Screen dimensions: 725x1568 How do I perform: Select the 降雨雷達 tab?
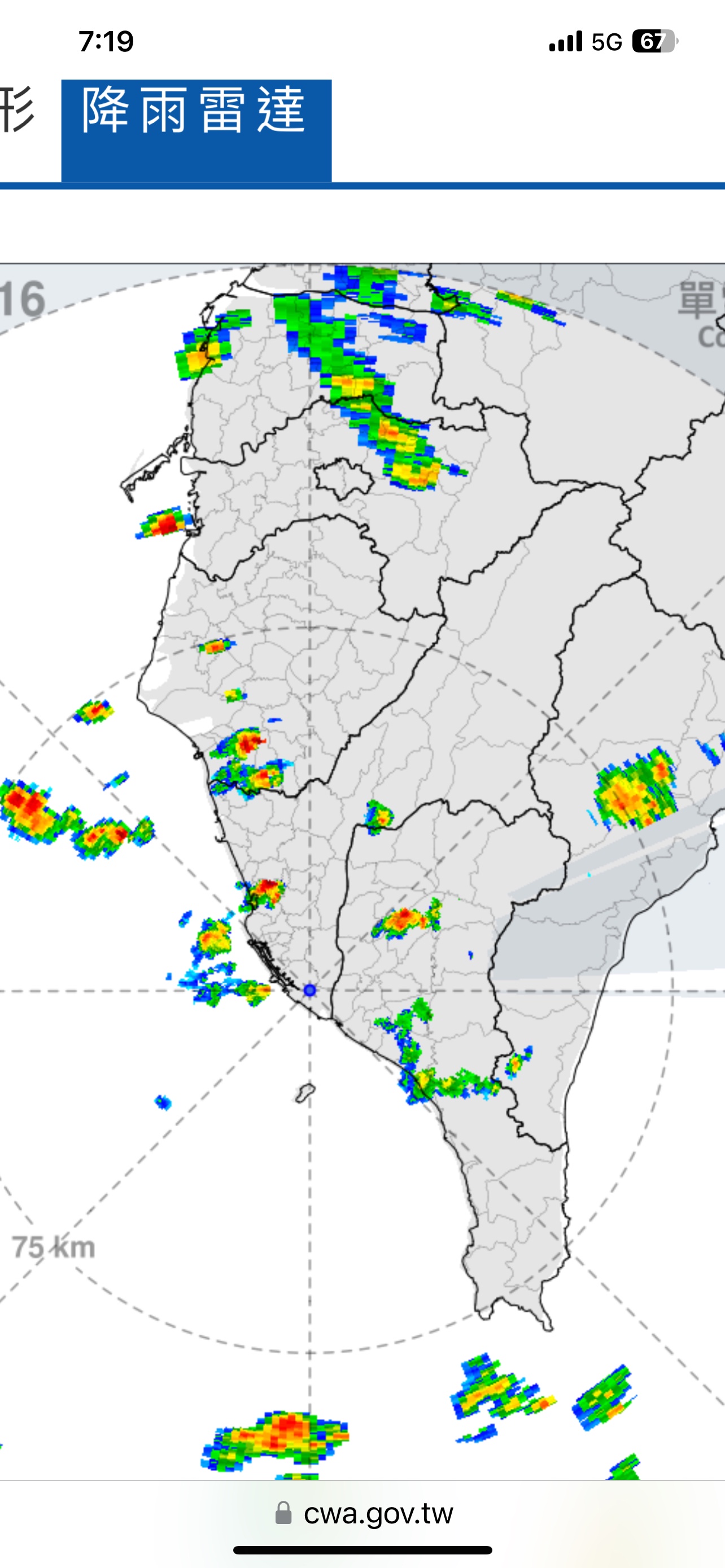[196, 129]
